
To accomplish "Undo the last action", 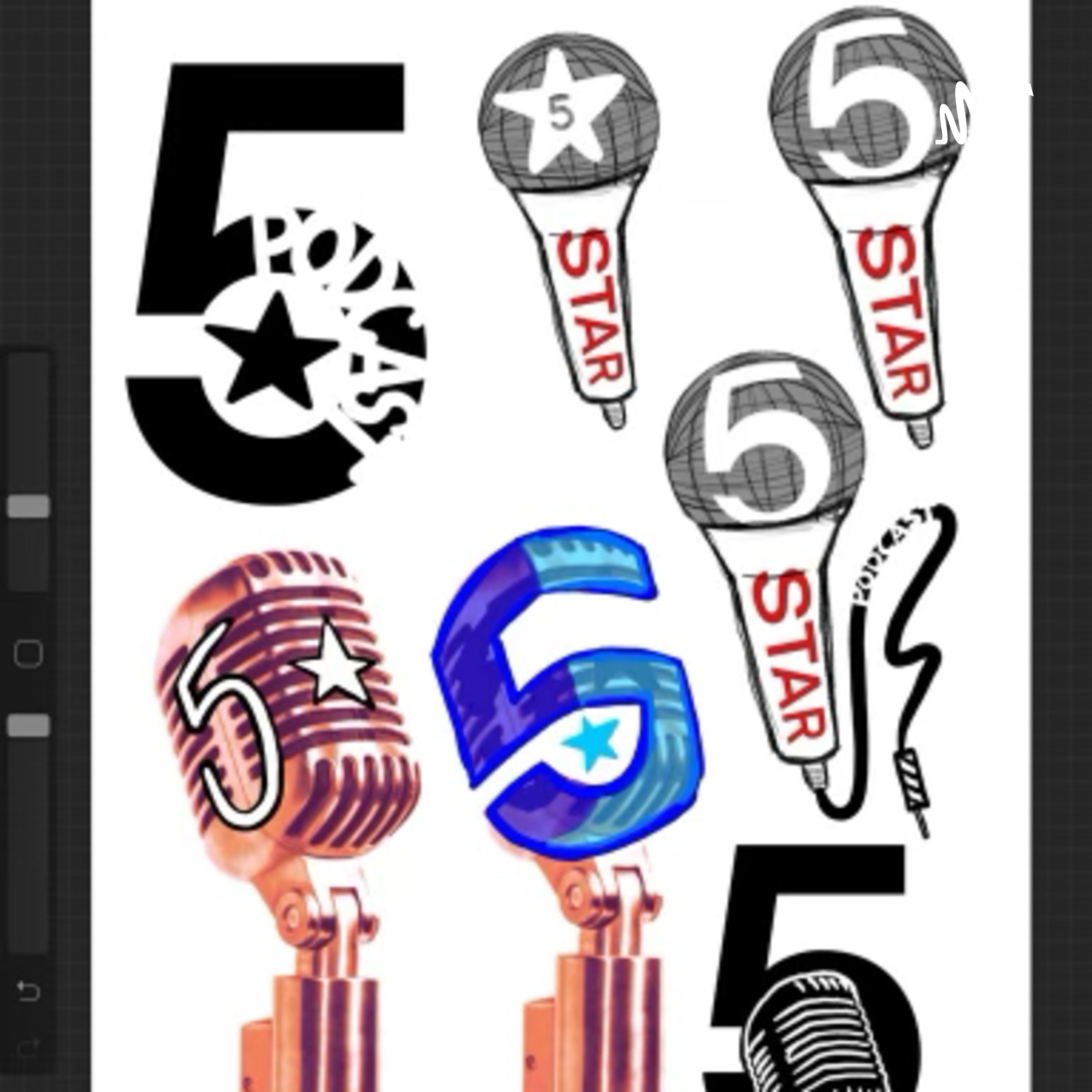I will [28, 991].
